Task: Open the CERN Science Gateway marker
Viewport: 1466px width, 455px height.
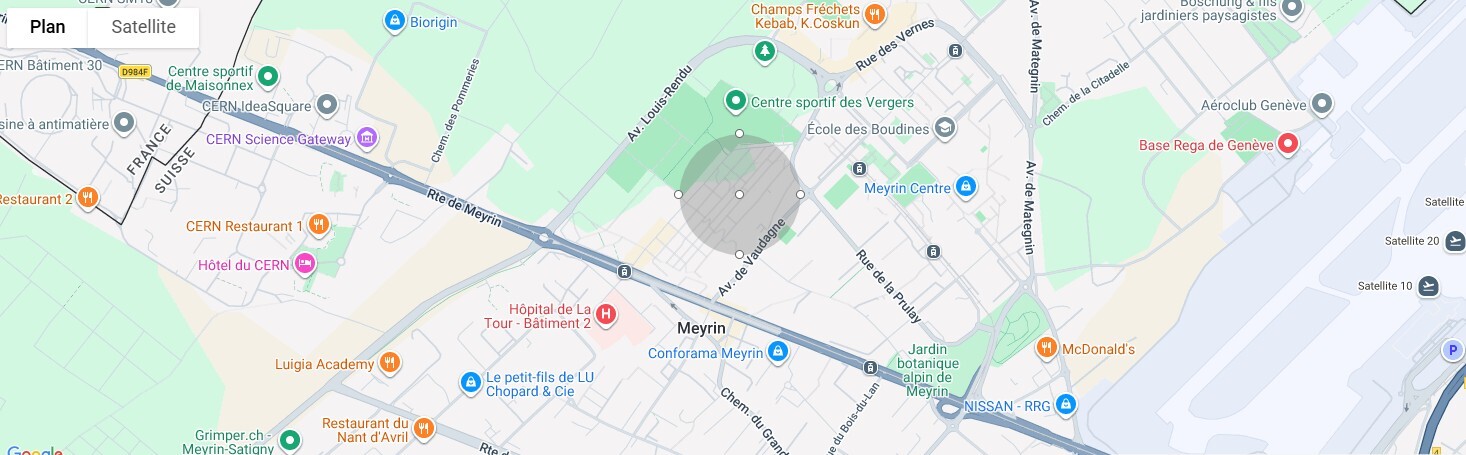Action: tap(367, 138)
